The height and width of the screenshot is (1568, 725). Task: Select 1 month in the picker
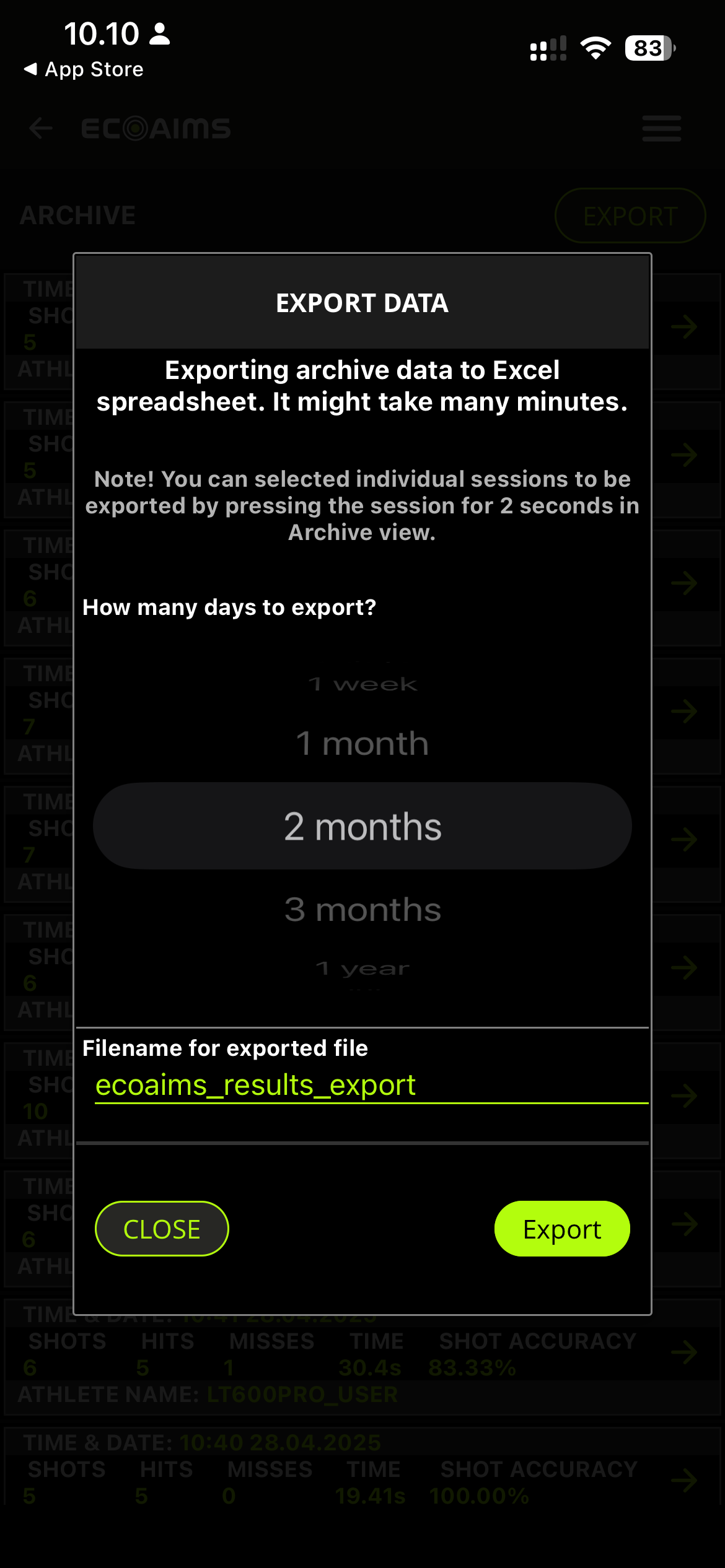pyautogui.click(x=362, y=743)
